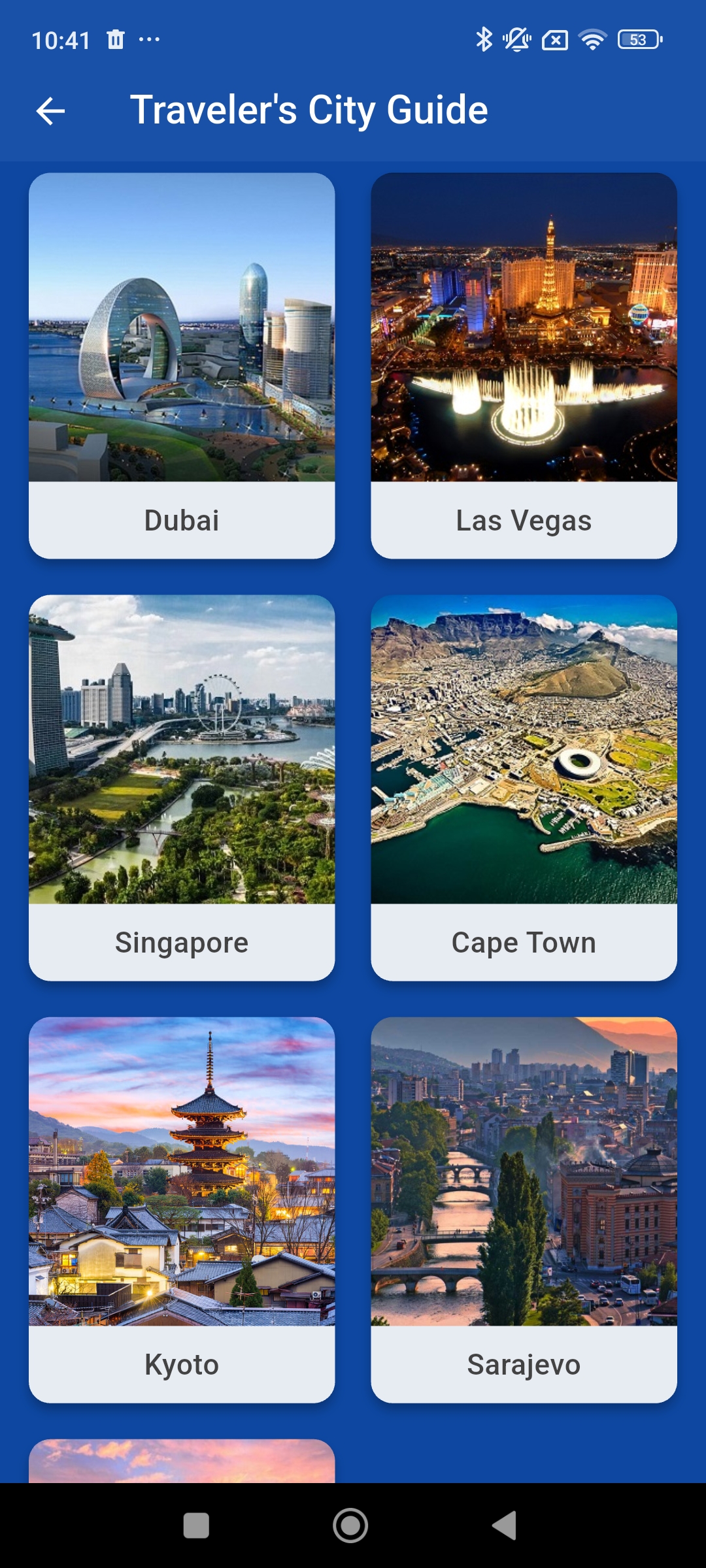706x1568 pixels.
Task: Open the Dubai city guide
Action: (182, 366)
